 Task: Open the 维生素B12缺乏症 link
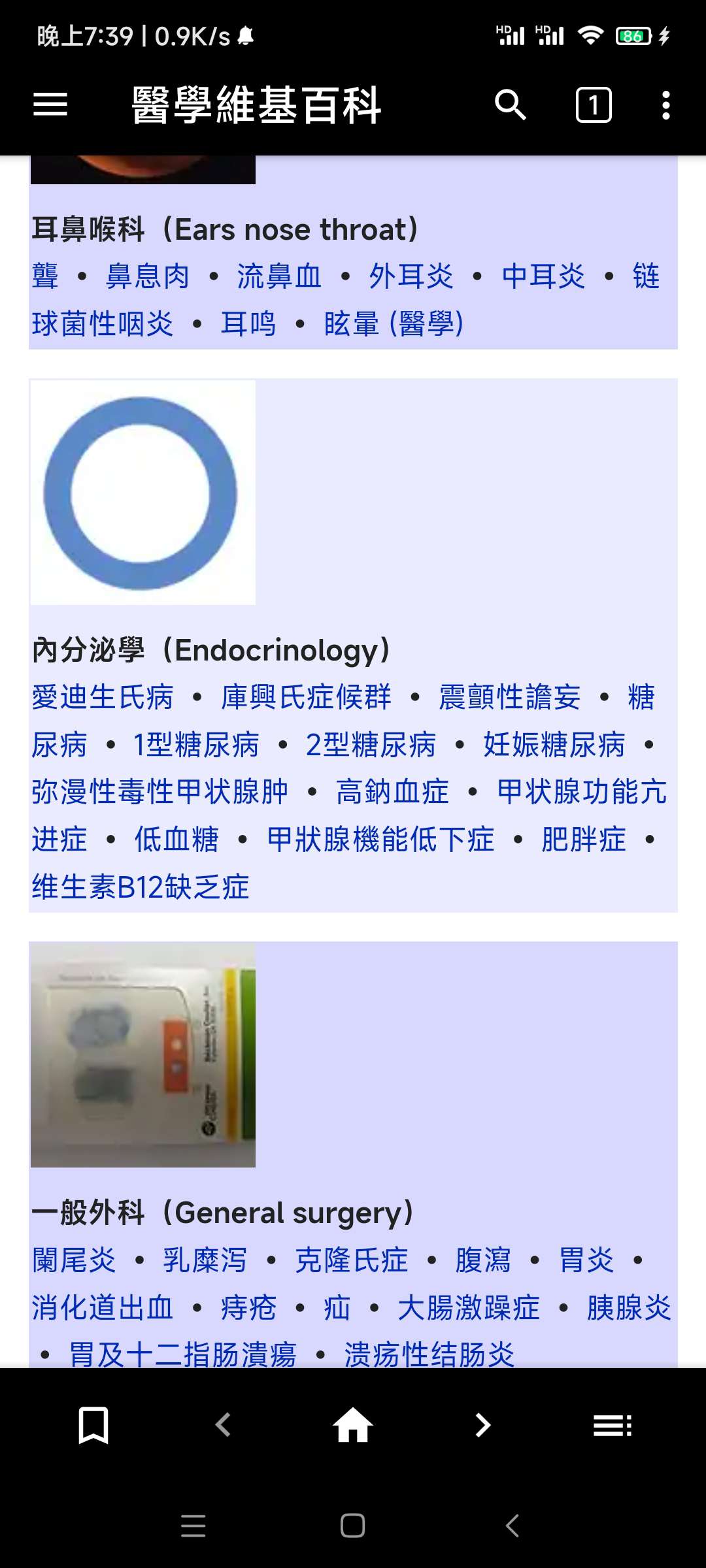[141, 887]
